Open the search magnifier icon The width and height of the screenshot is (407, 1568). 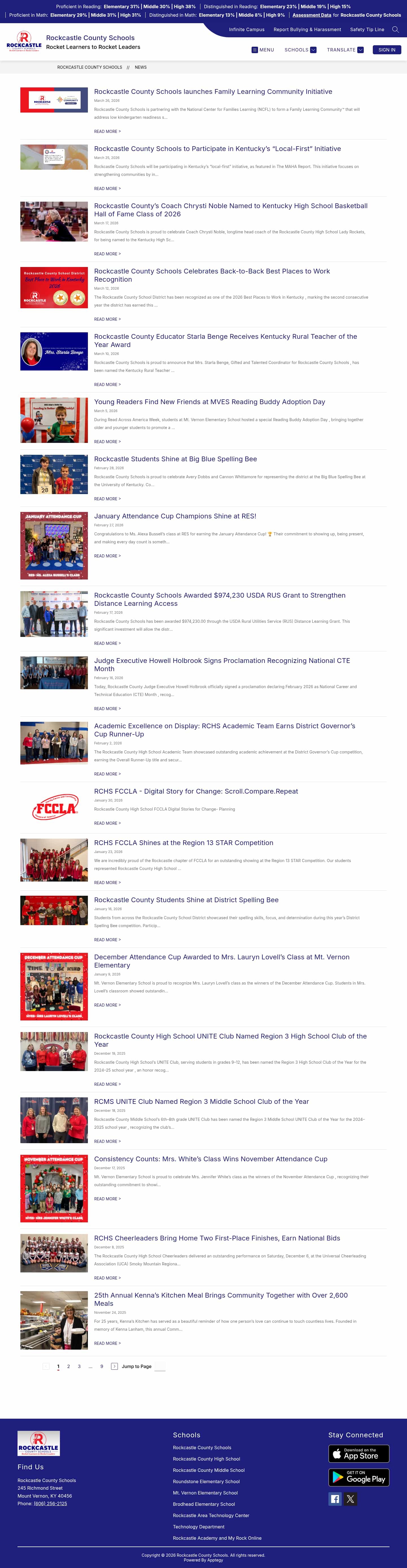(x=395, y=29)
